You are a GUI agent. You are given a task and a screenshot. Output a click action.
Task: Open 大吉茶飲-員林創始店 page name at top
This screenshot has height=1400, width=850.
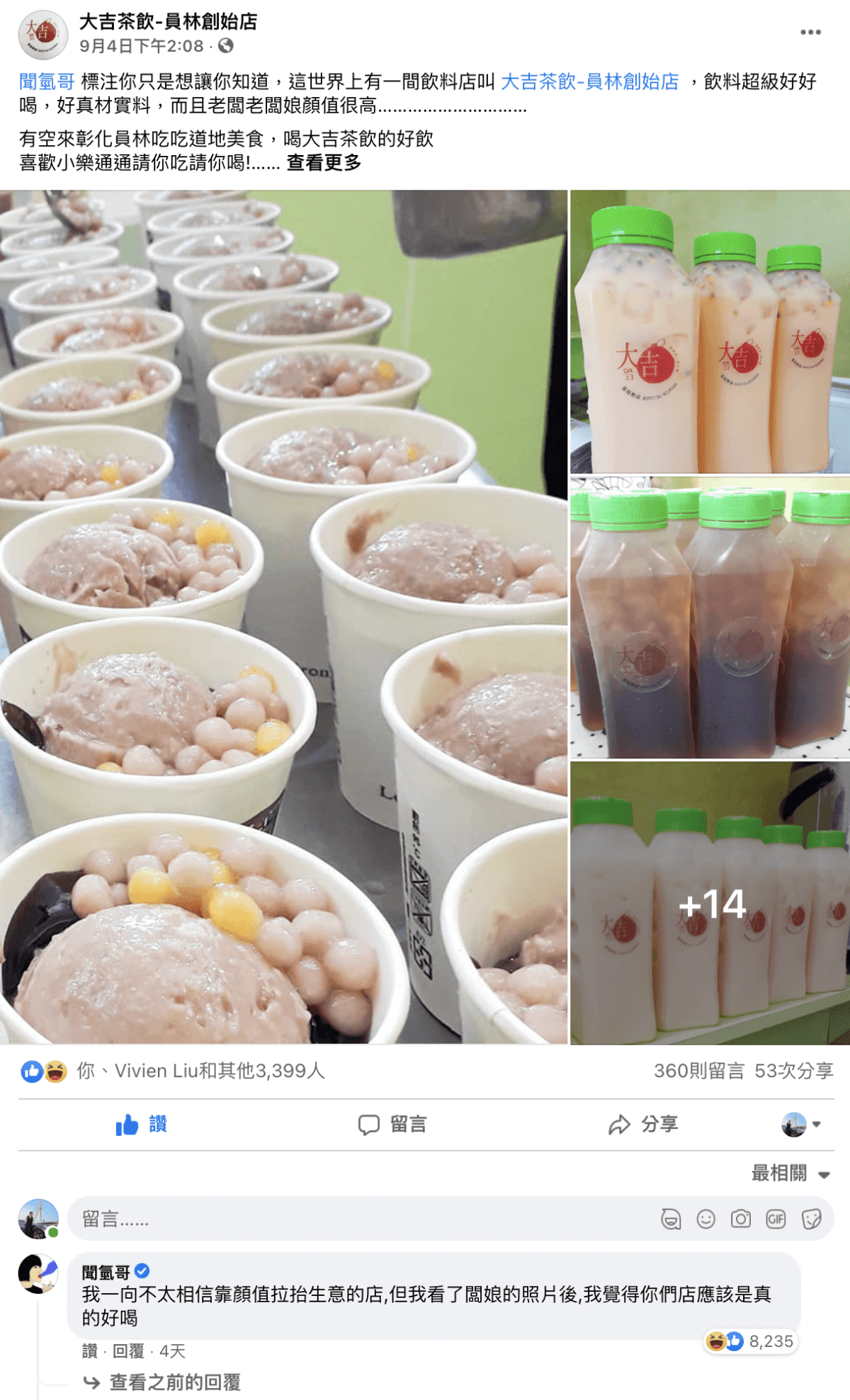pyautogui.click(x=168, y=21)
